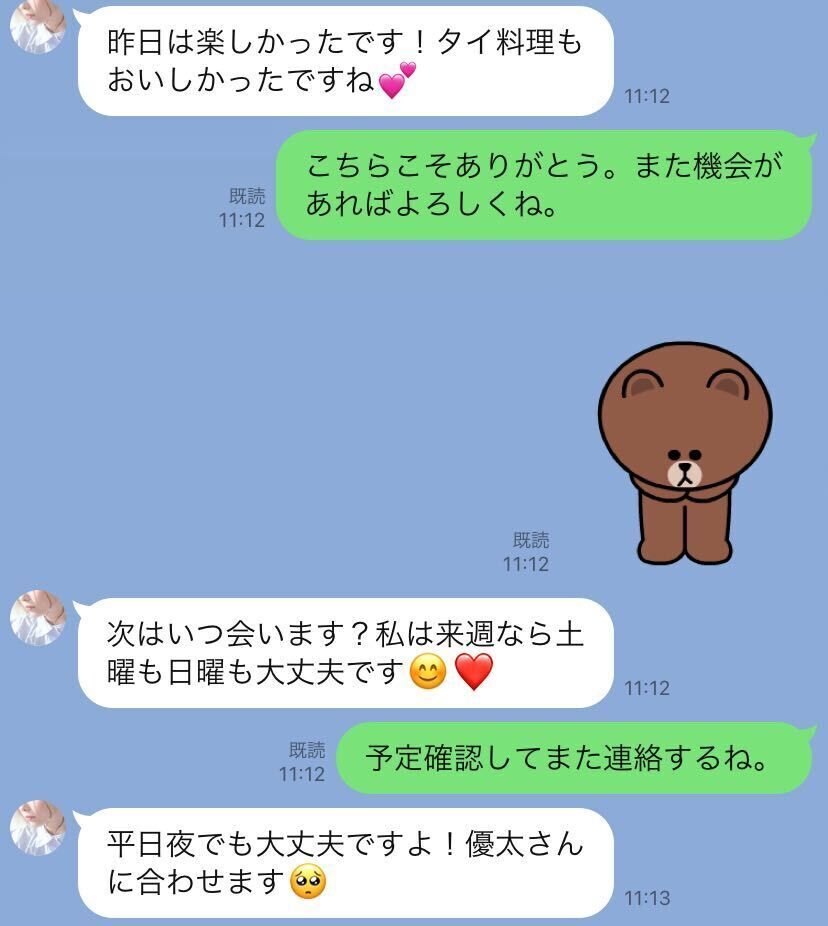This screenshot has width=828, height=926.
Task: Open sender's avatar beside the タイ料理 message
Action: 37,27
